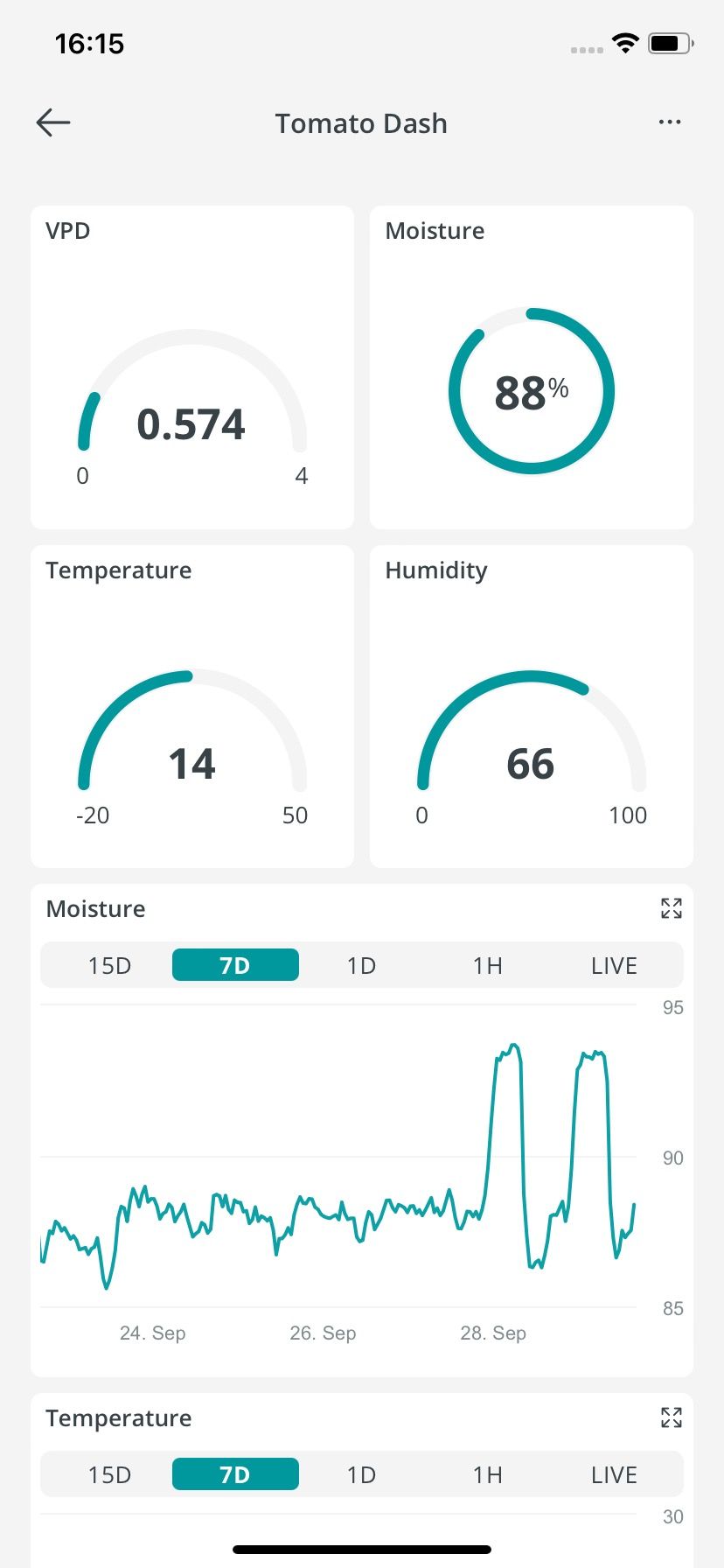Show LIVE data on Temperature chart

click(x=614, y=1474)
